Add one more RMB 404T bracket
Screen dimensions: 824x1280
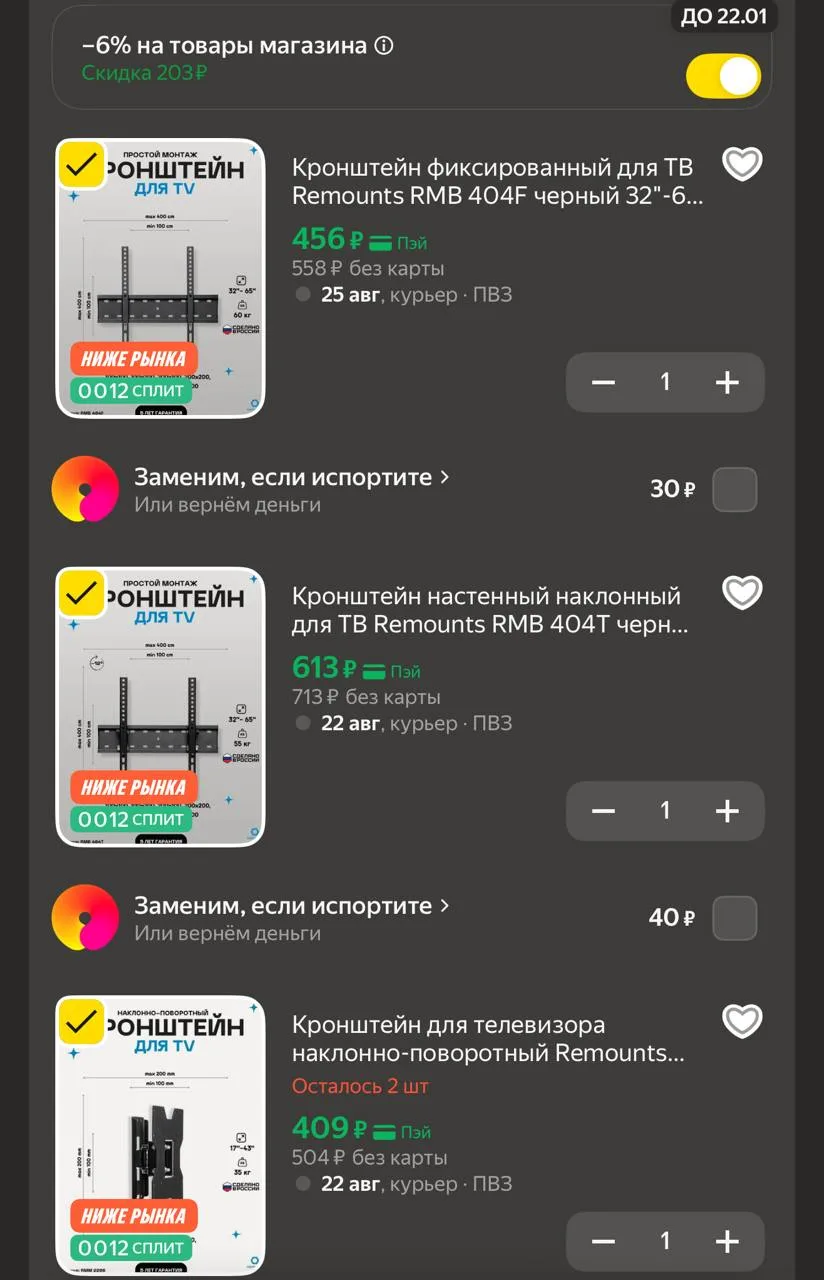tap(727, 811)
